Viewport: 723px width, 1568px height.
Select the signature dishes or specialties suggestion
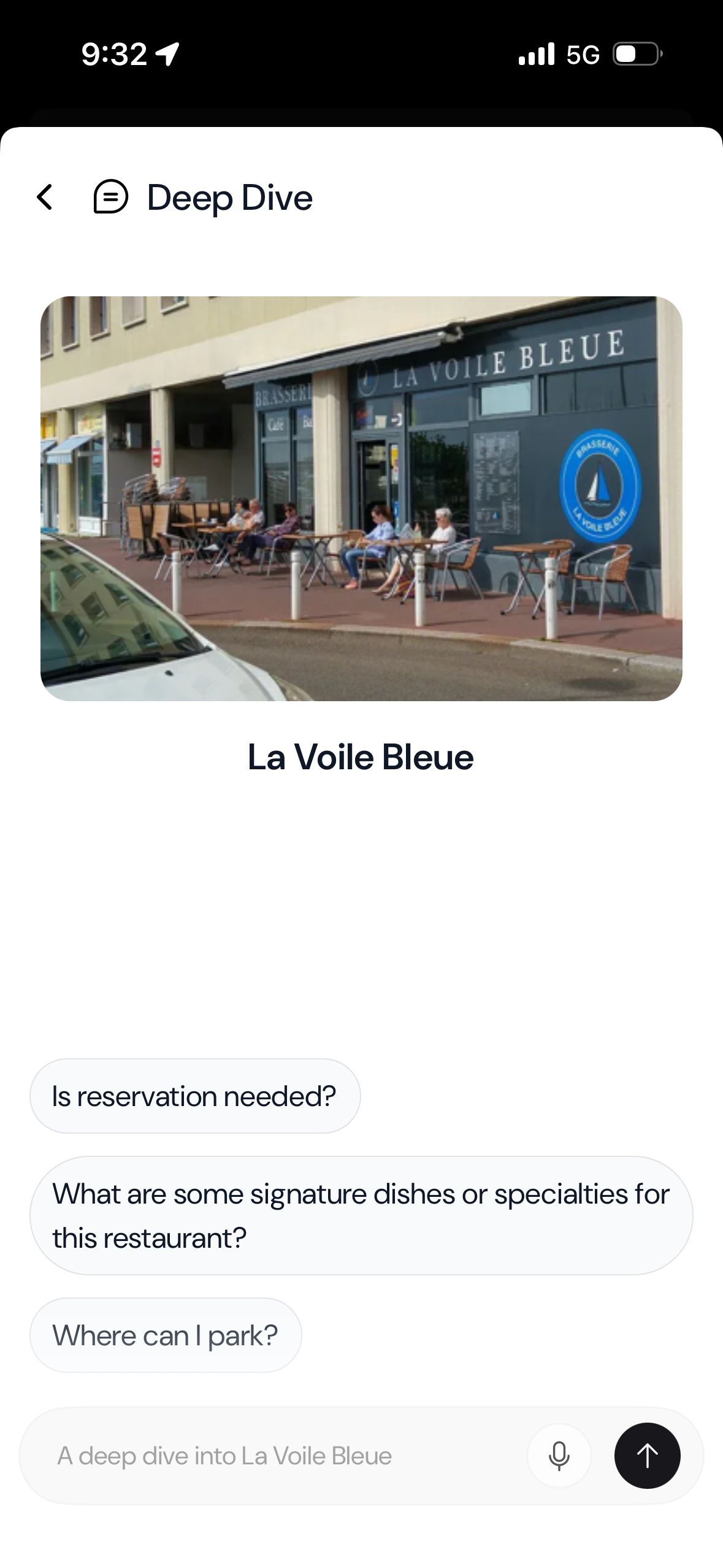click(x=361, y=1215)
